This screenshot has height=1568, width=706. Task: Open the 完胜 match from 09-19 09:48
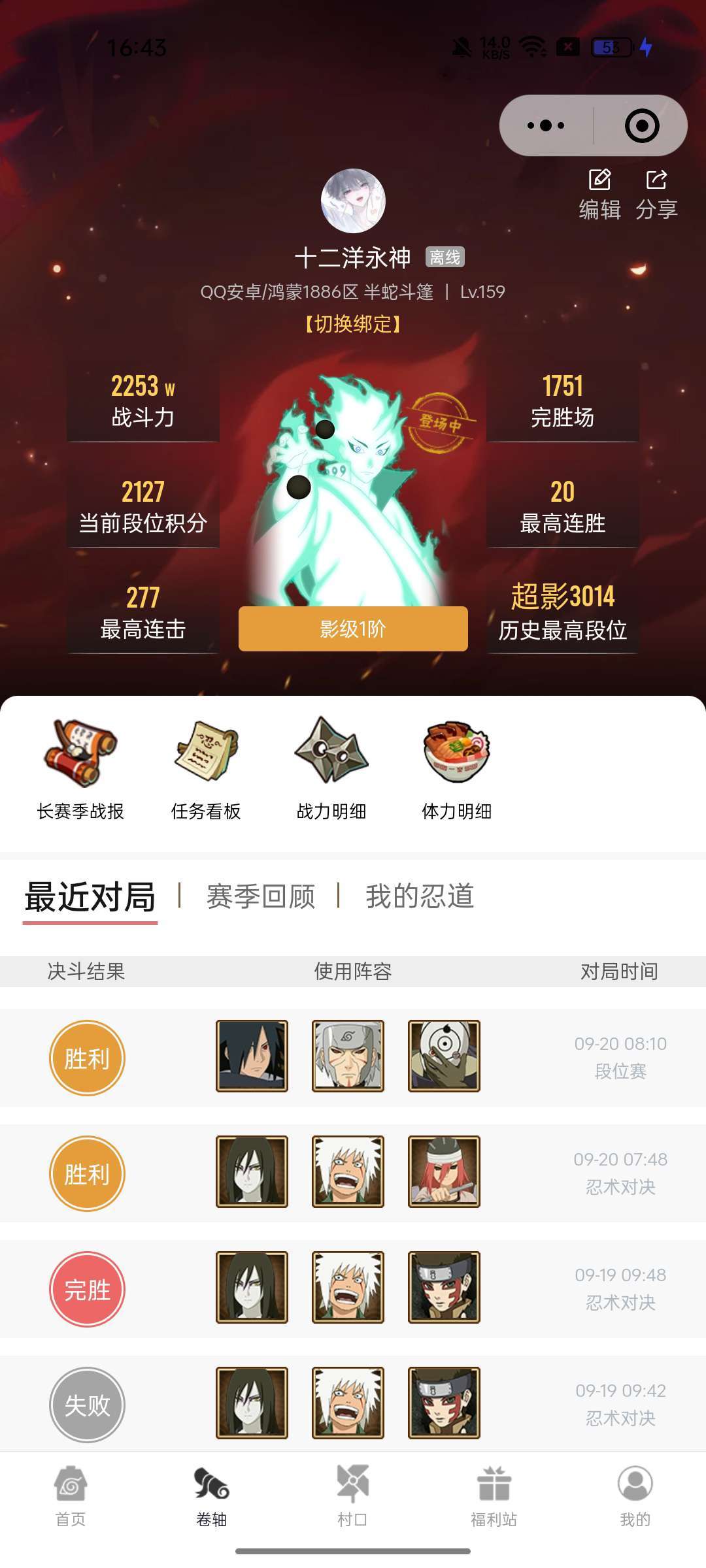point(353,1288)
